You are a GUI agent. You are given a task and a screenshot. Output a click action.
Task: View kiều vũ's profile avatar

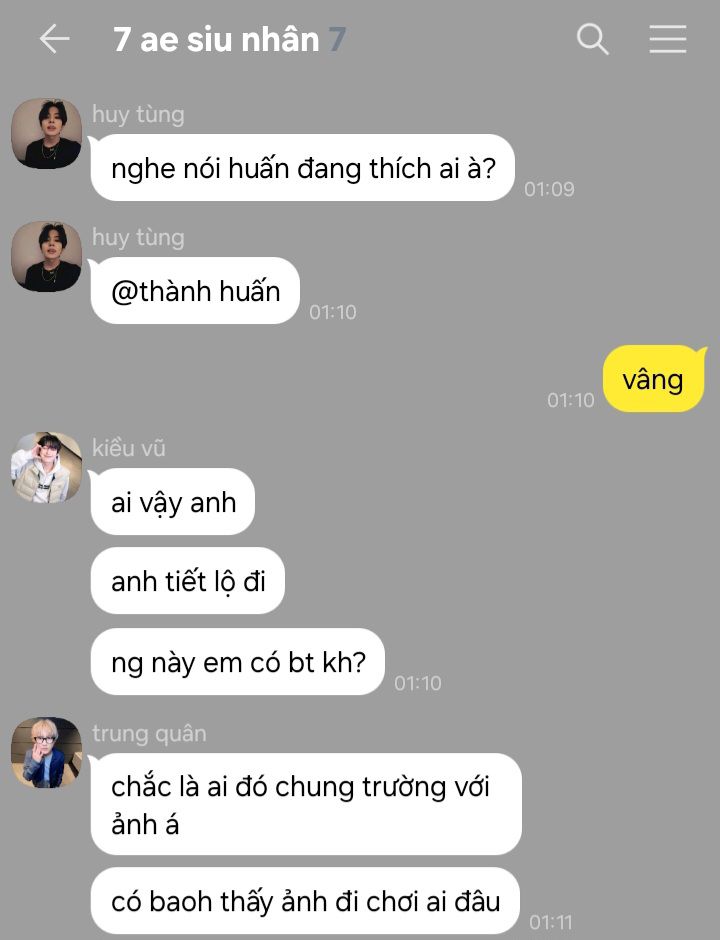pos(46,467)
